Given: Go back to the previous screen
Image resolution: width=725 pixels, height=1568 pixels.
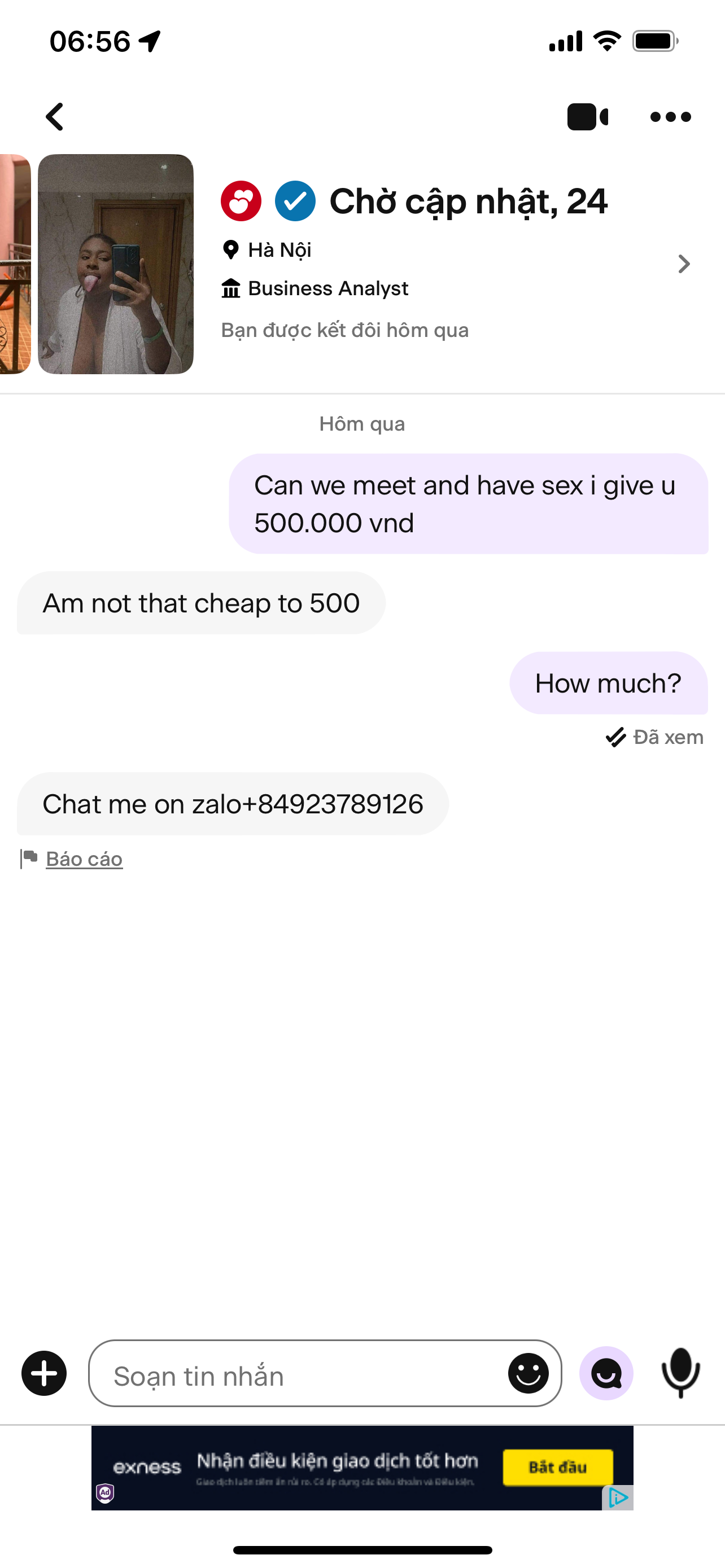Looking at the screenshot, I should [x=55, y=116].
